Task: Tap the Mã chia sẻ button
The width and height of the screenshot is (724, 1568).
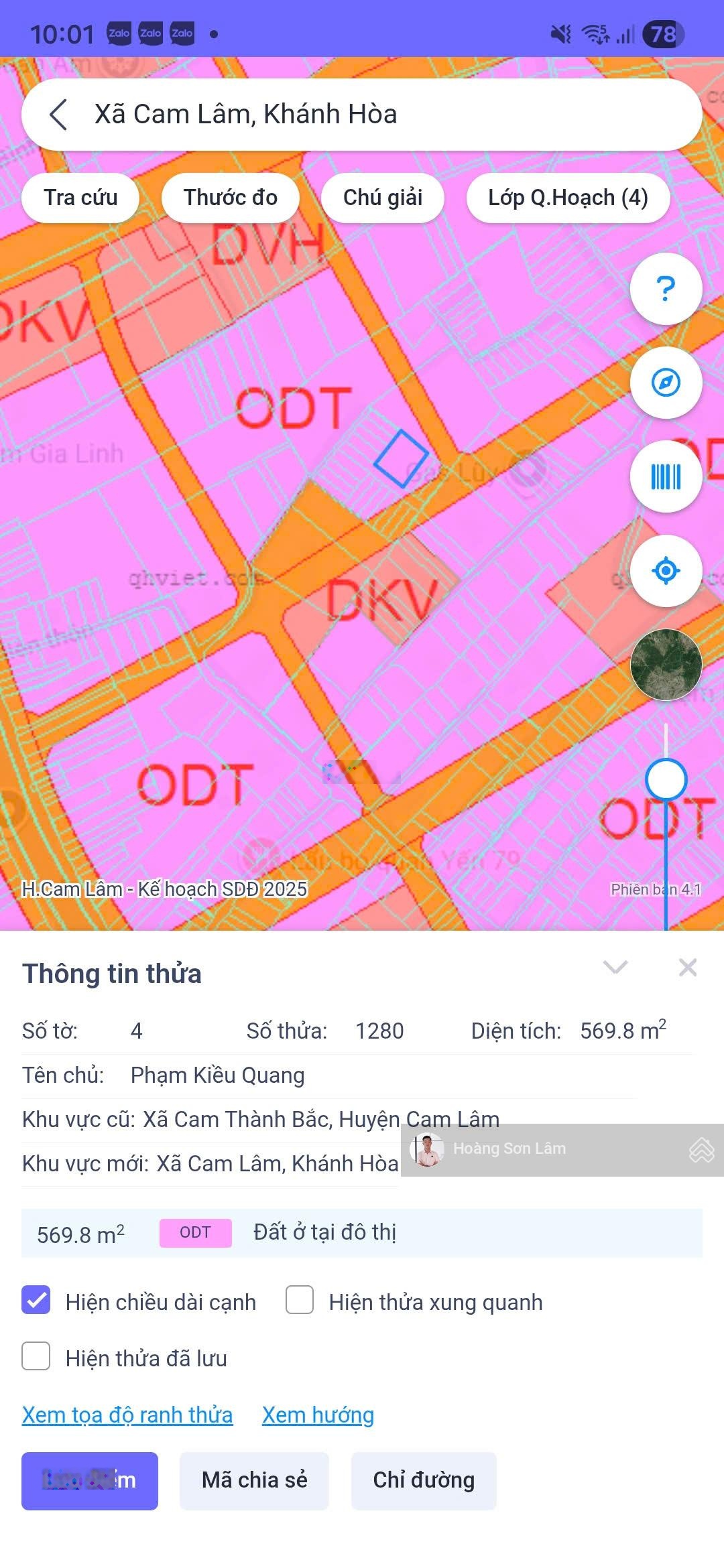Action: click(x=254, y=1480)
